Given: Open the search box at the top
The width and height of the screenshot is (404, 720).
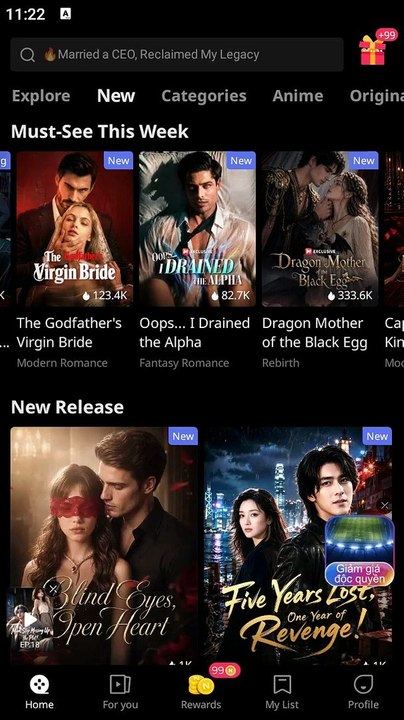Looking at the screenshot, I should (x=177, y=55).
